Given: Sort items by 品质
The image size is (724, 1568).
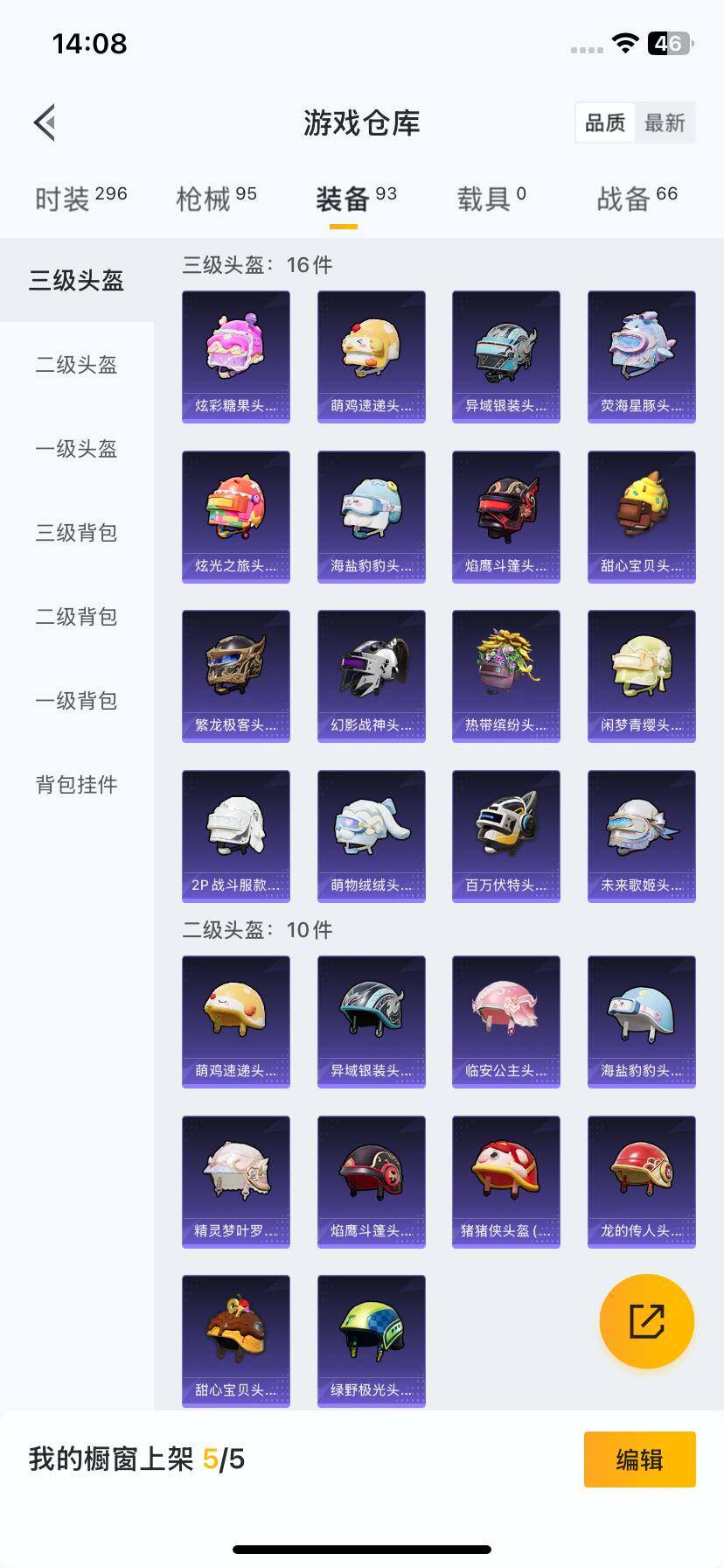Looking at the screenshot, I should 605,122.
